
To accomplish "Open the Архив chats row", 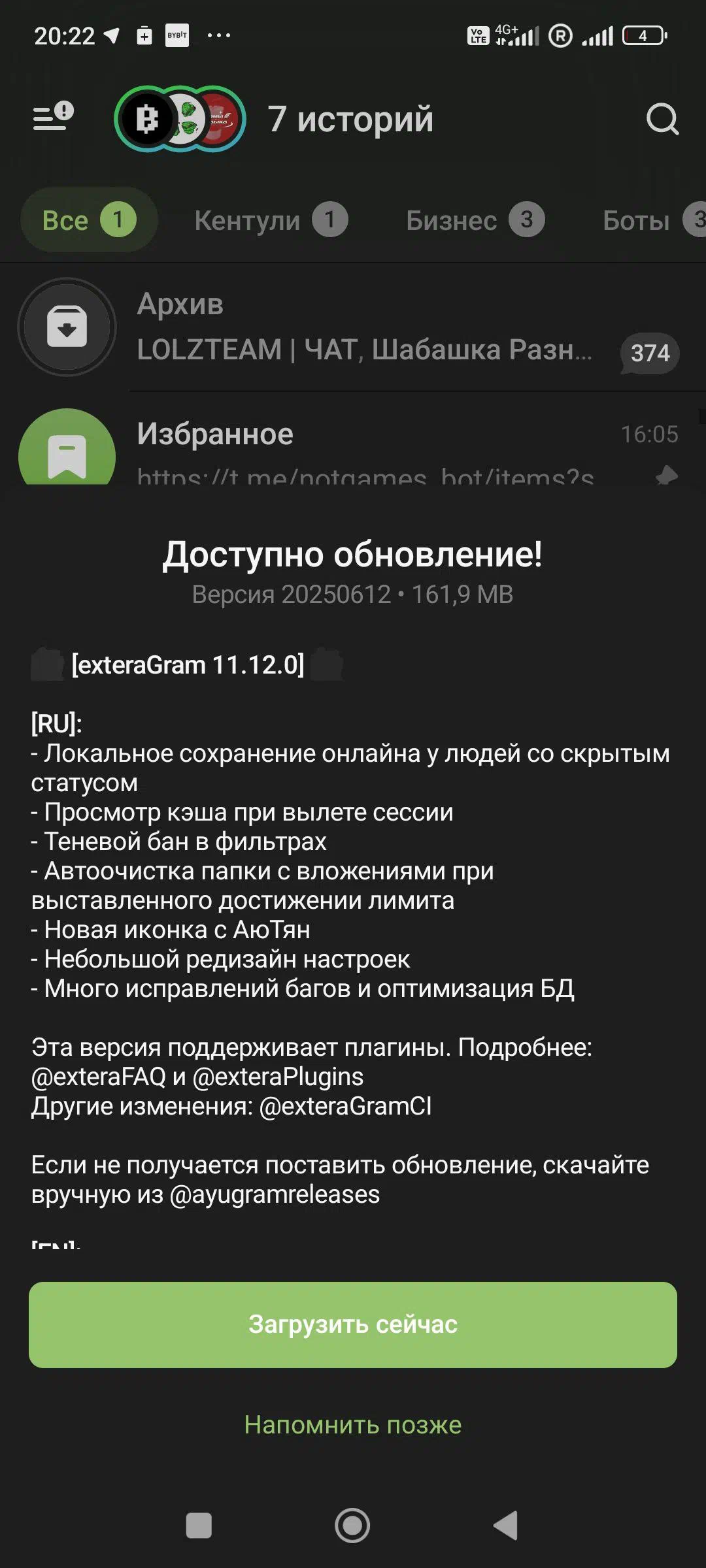I will tap(353, 327).
